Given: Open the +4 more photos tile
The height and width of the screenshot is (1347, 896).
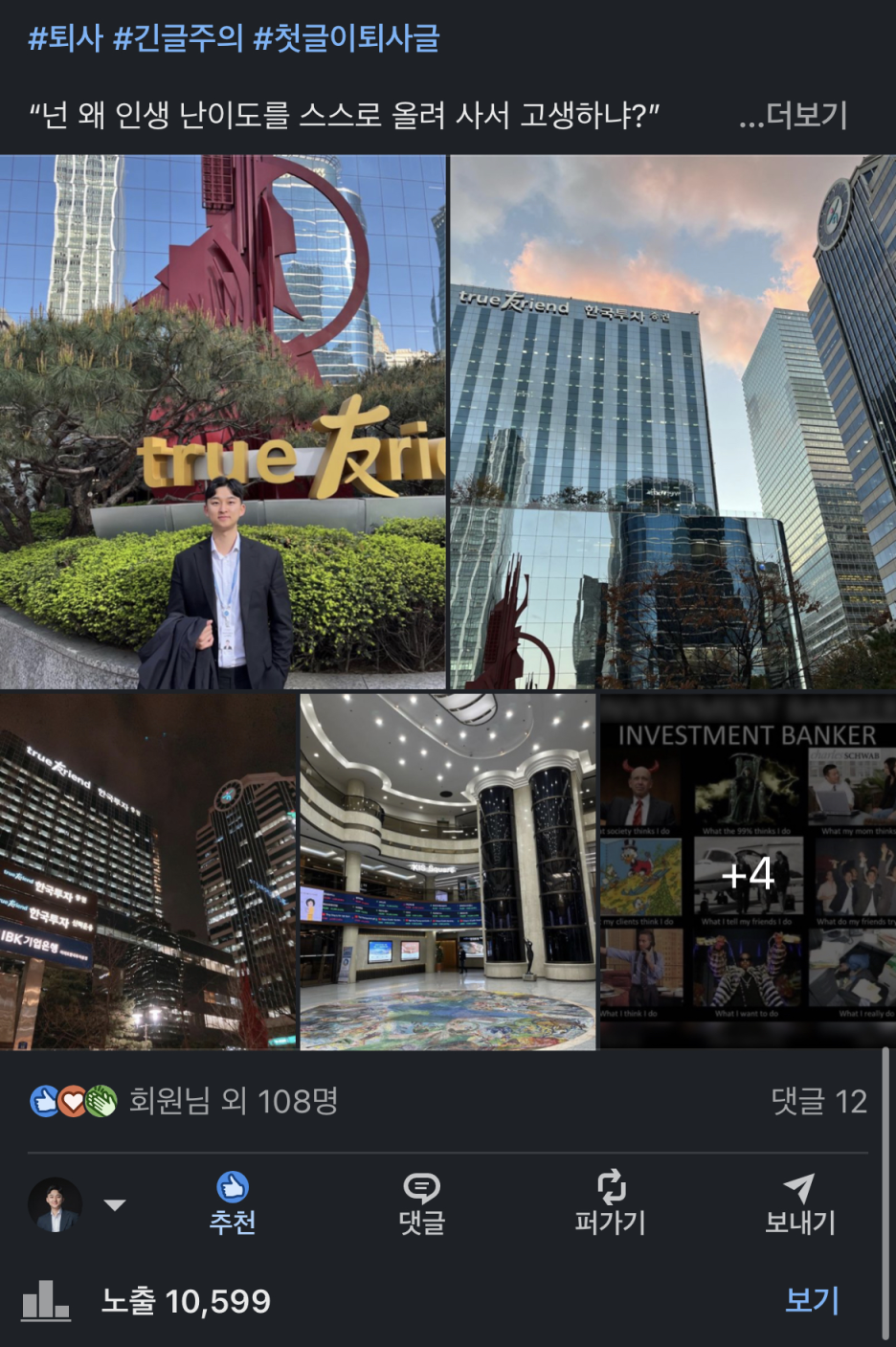Looking at the screenshot, I should (748, 871).
